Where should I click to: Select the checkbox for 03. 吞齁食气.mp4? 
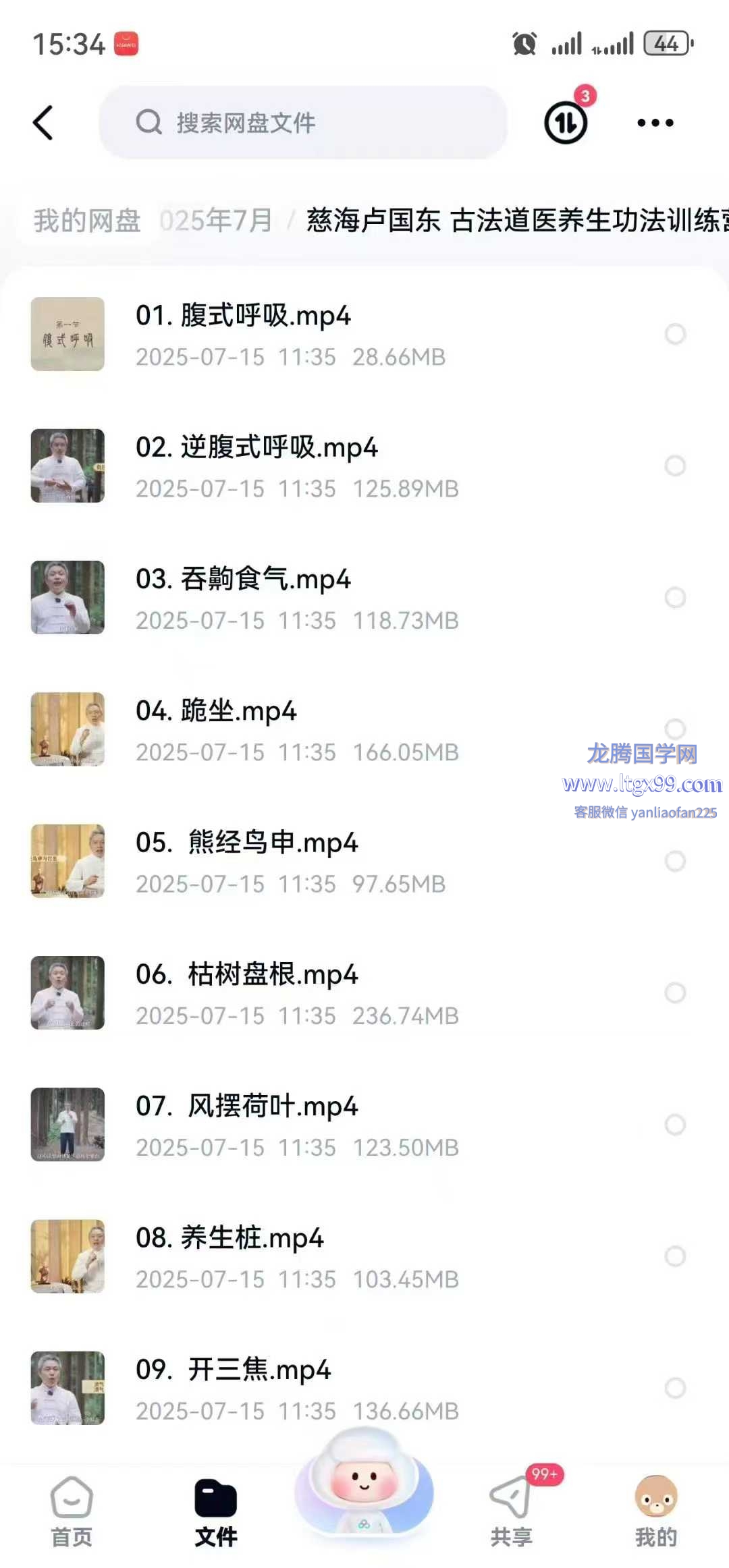(675, 597)
